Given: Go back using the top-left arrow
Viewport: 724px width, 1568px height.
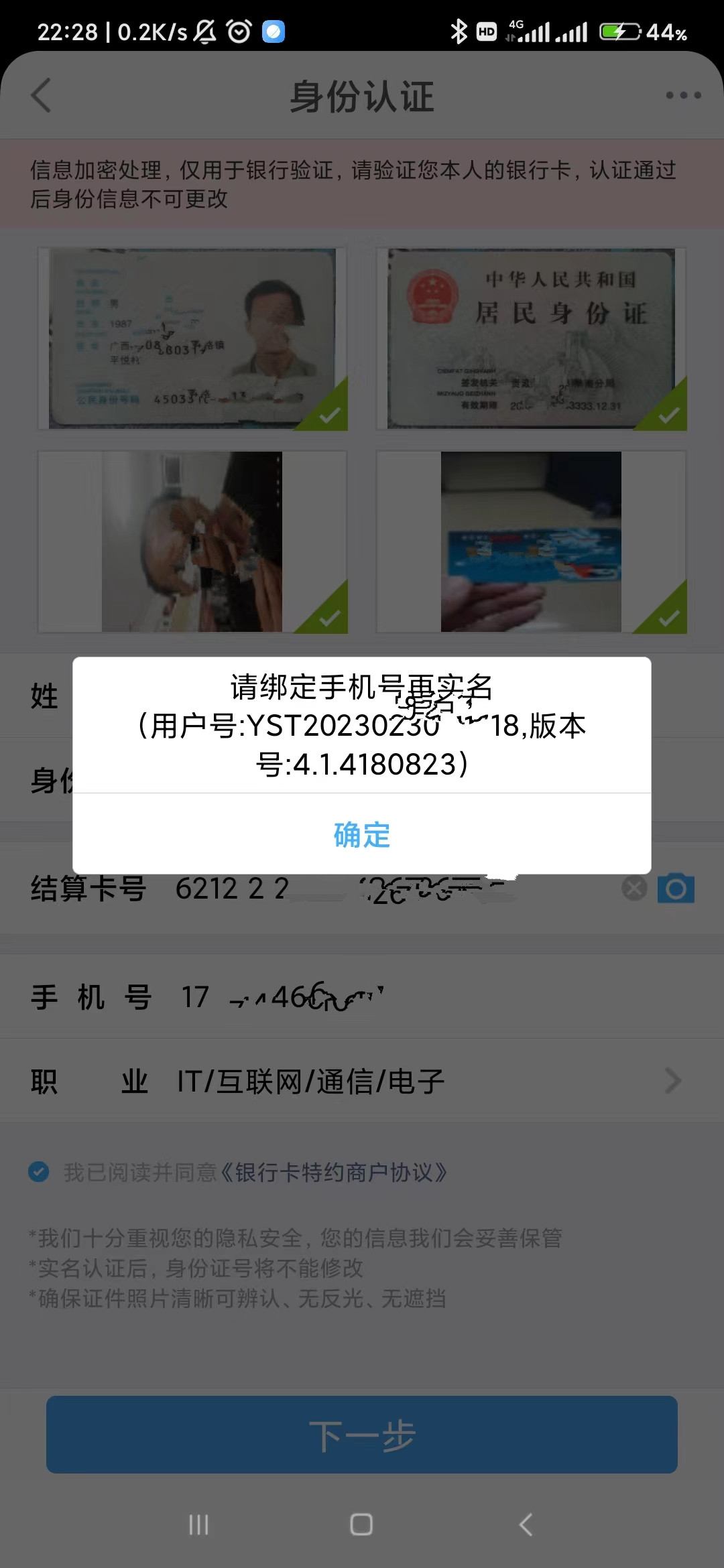Looking at the screenshot, I should point(42,95).
